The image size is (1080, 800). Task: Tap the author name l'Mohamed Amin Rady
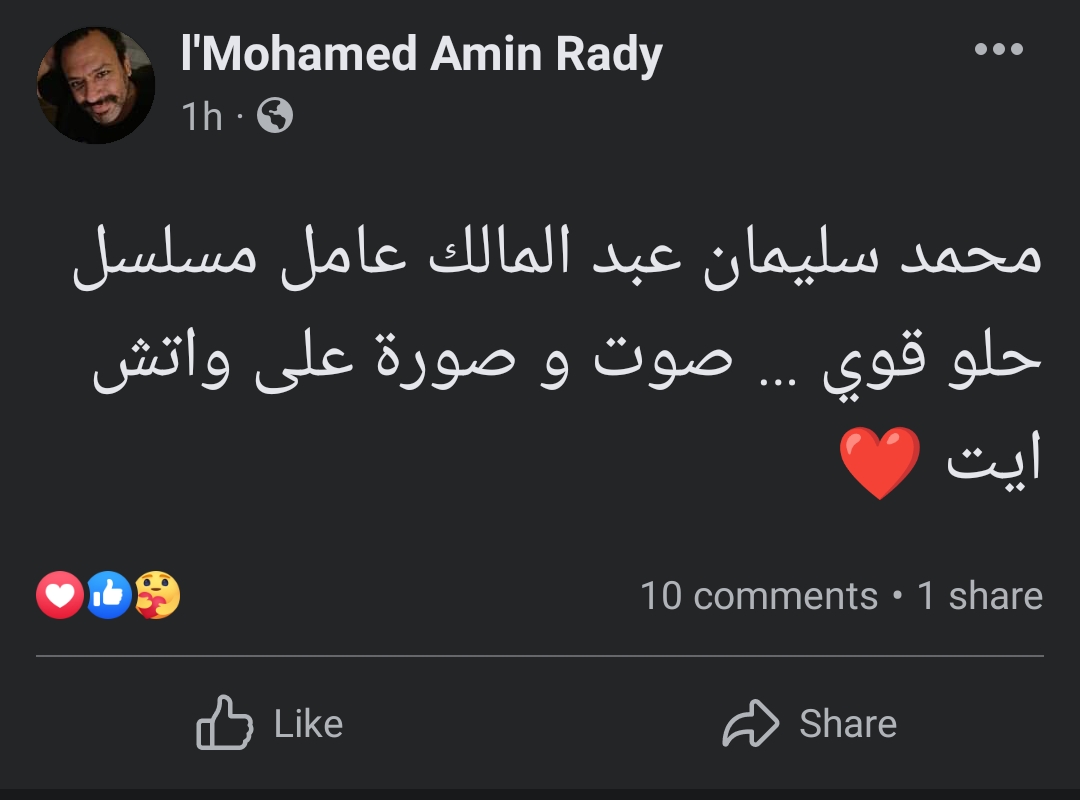(421, 54)
